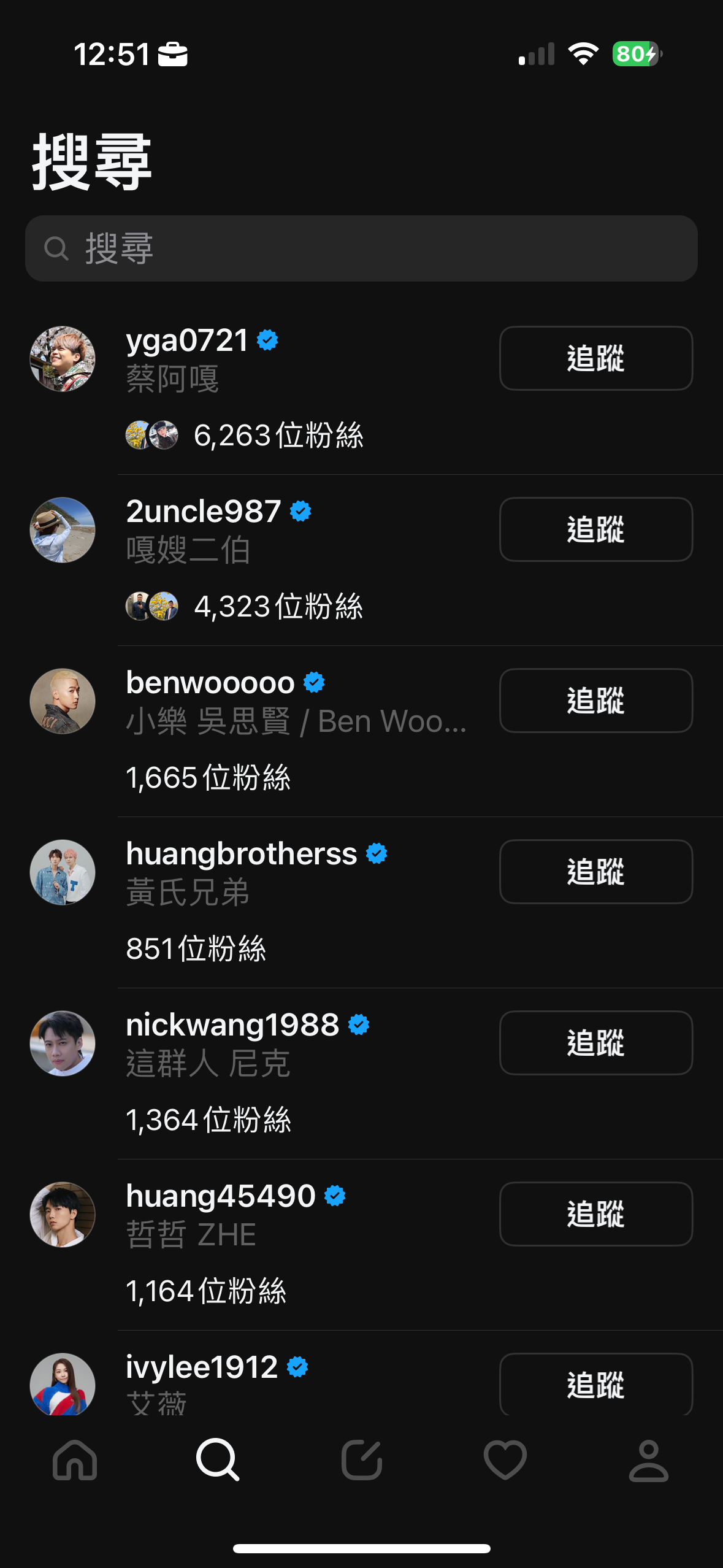Follow 2uncle987 via 追蹤

(595, 529)
